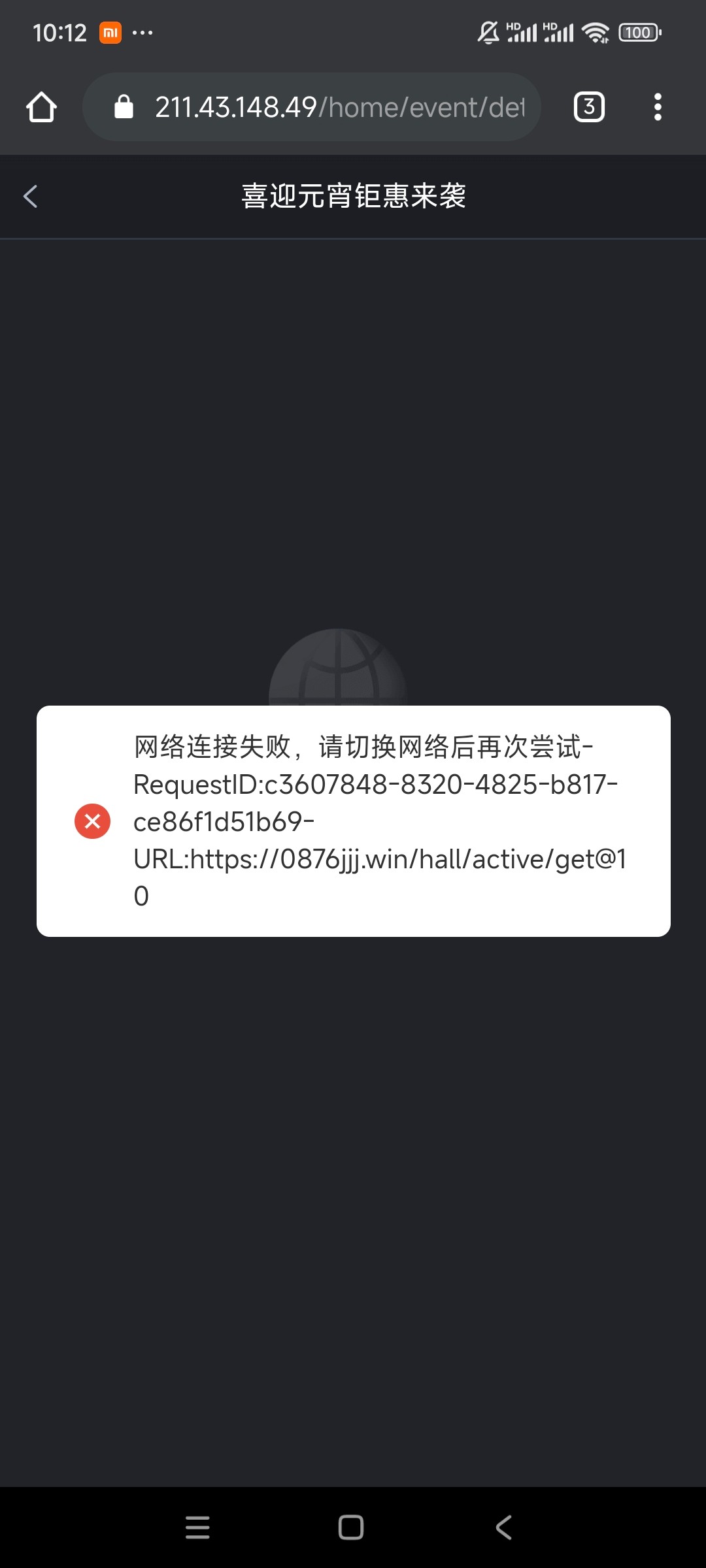Tap the system home button
706x1568 pixels.
(351, 1527)
